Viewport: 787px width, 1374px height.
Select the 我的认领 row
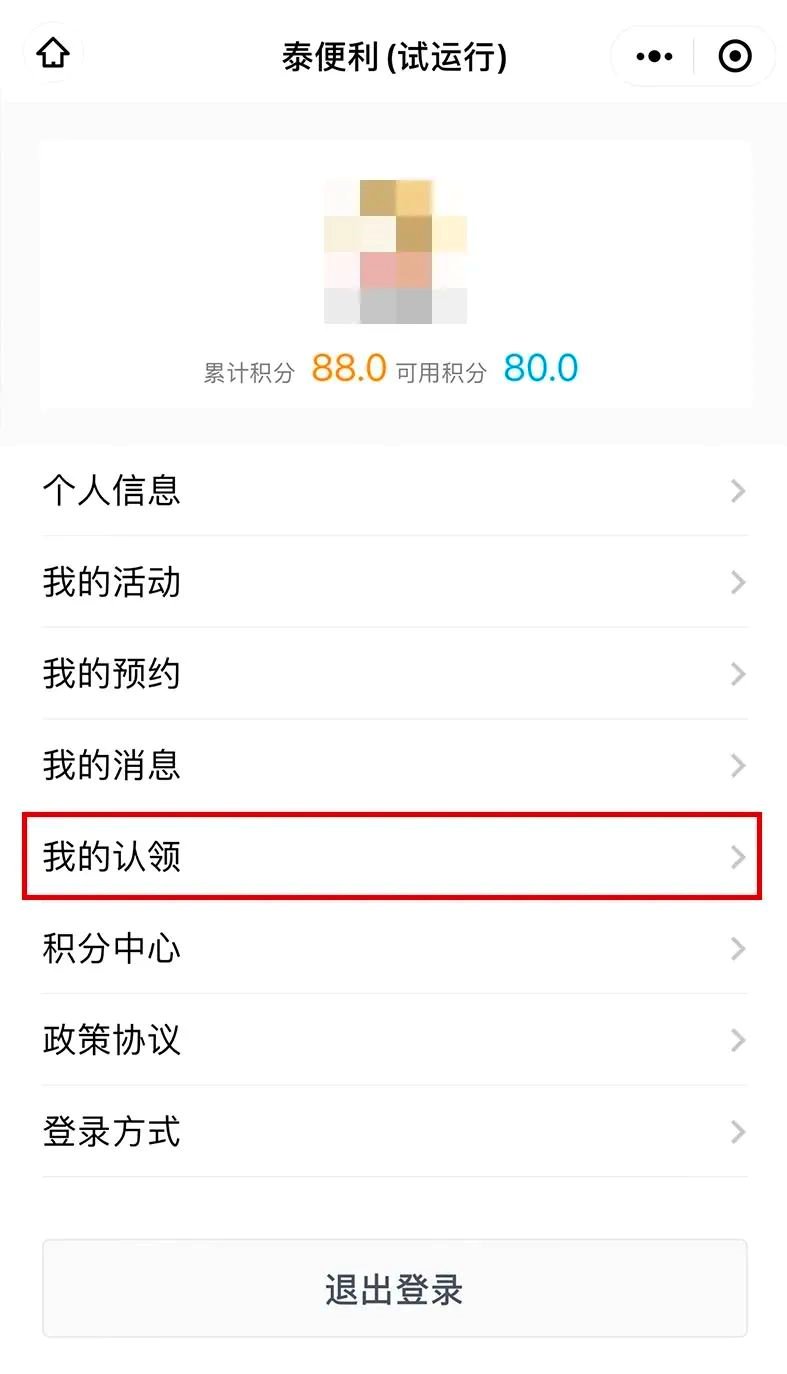[393, 856]
